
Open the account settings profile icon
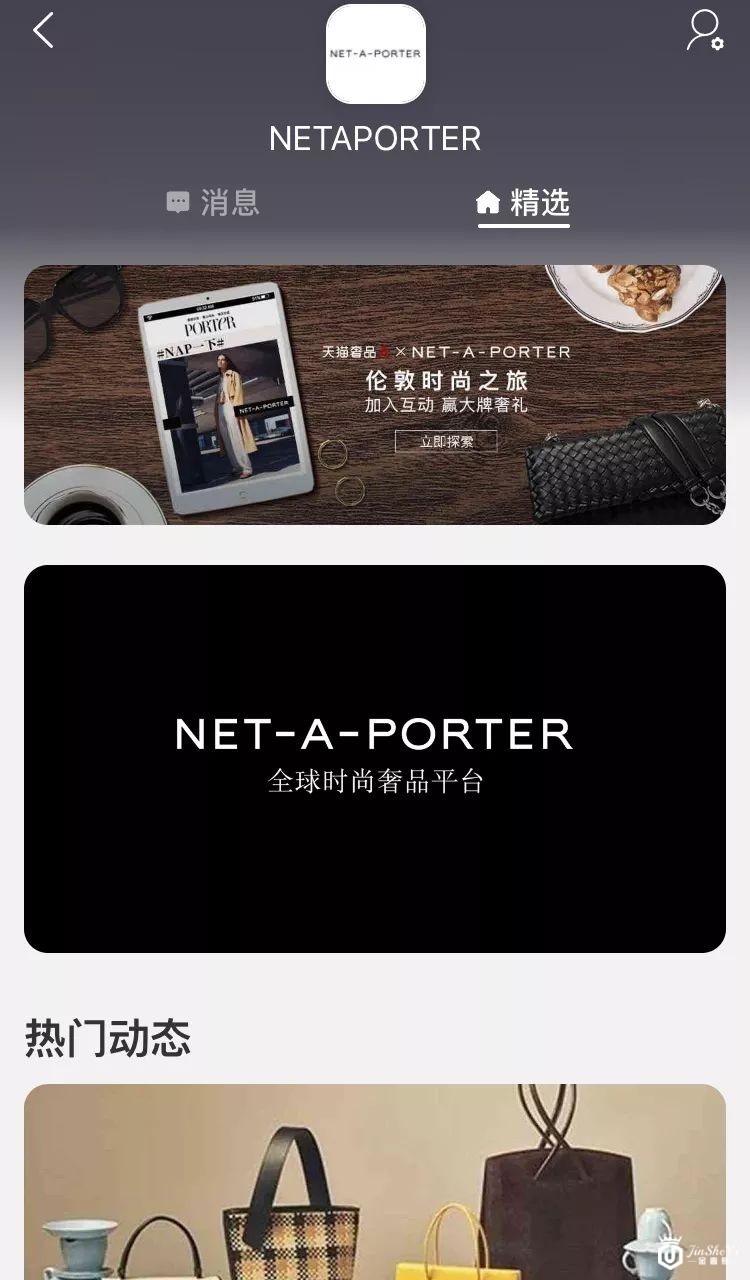[704, 31]
